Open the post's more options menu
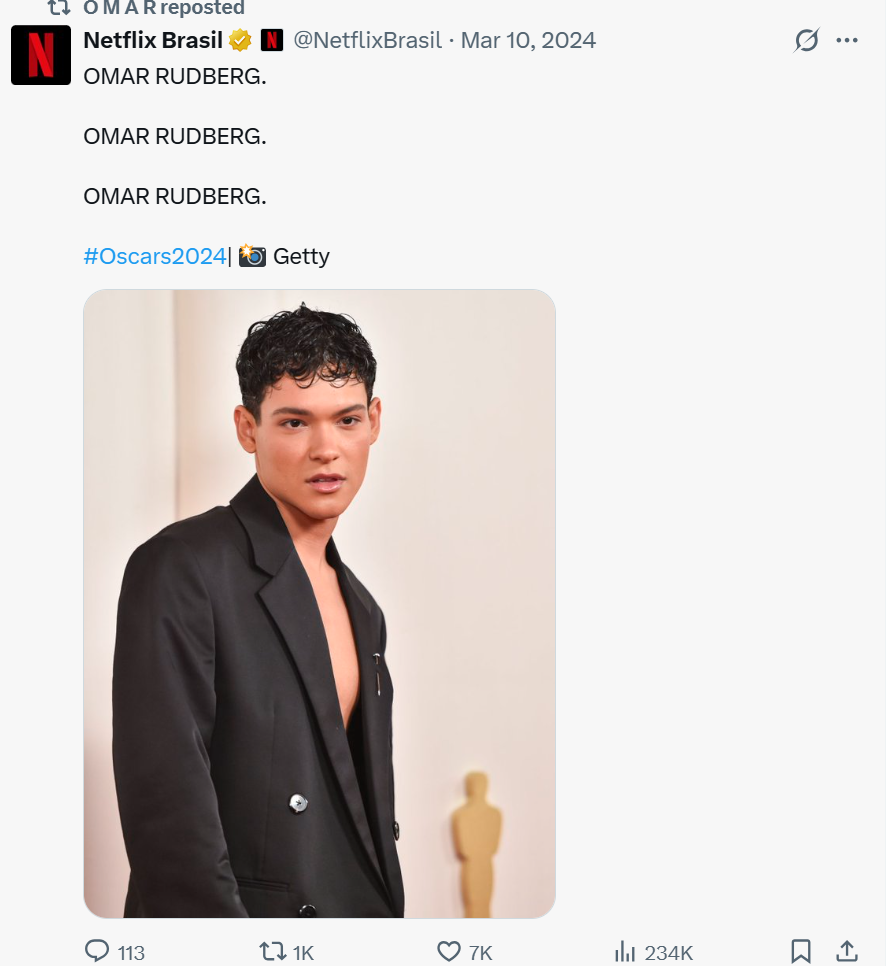888x966 pixels. (x=847, y=40)
